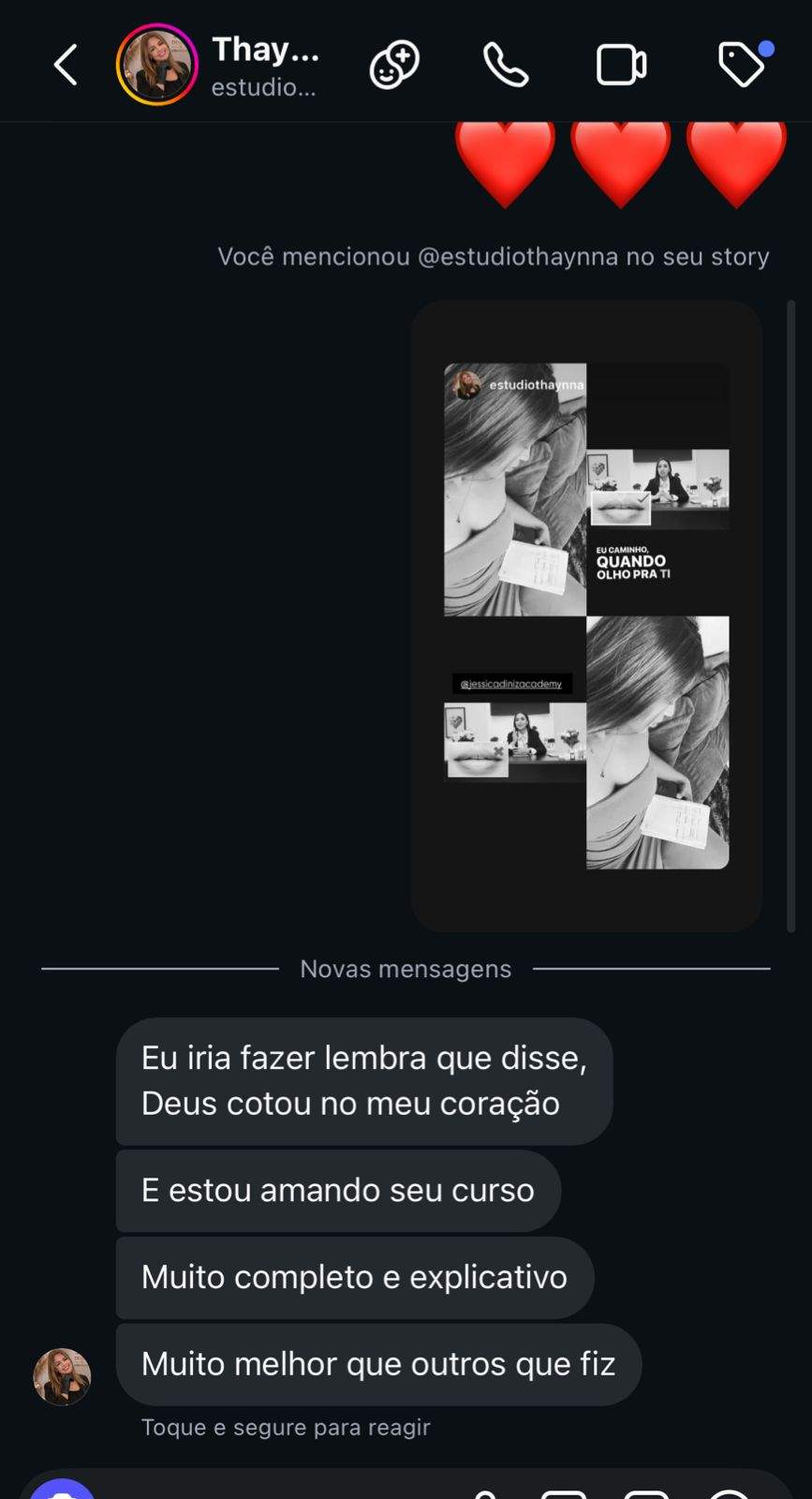This screenshot has width=812, height=1499.
Task: Tap the sender's avatar beside the last message
Action: pos(62,1376)
